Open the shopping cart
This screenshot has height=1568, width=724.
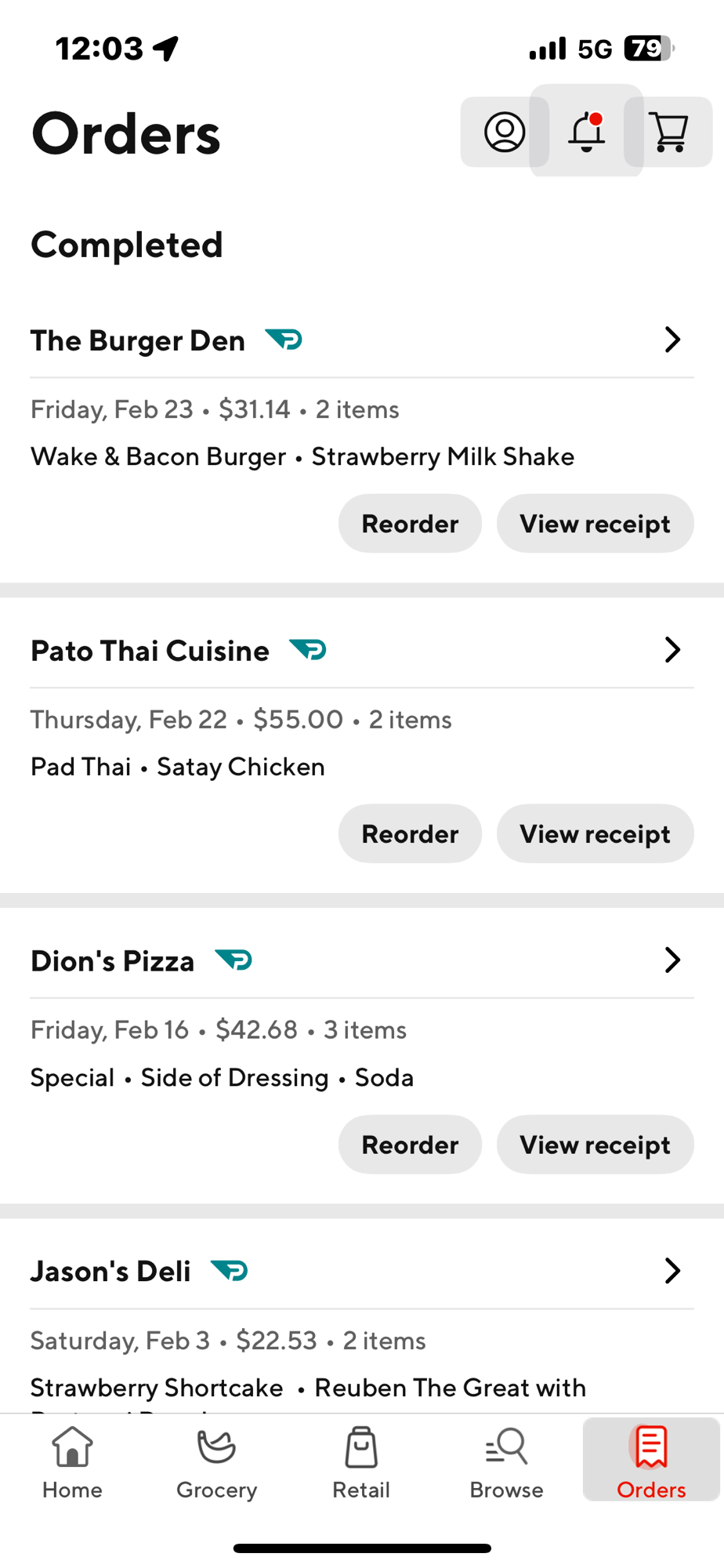point(669,132)
